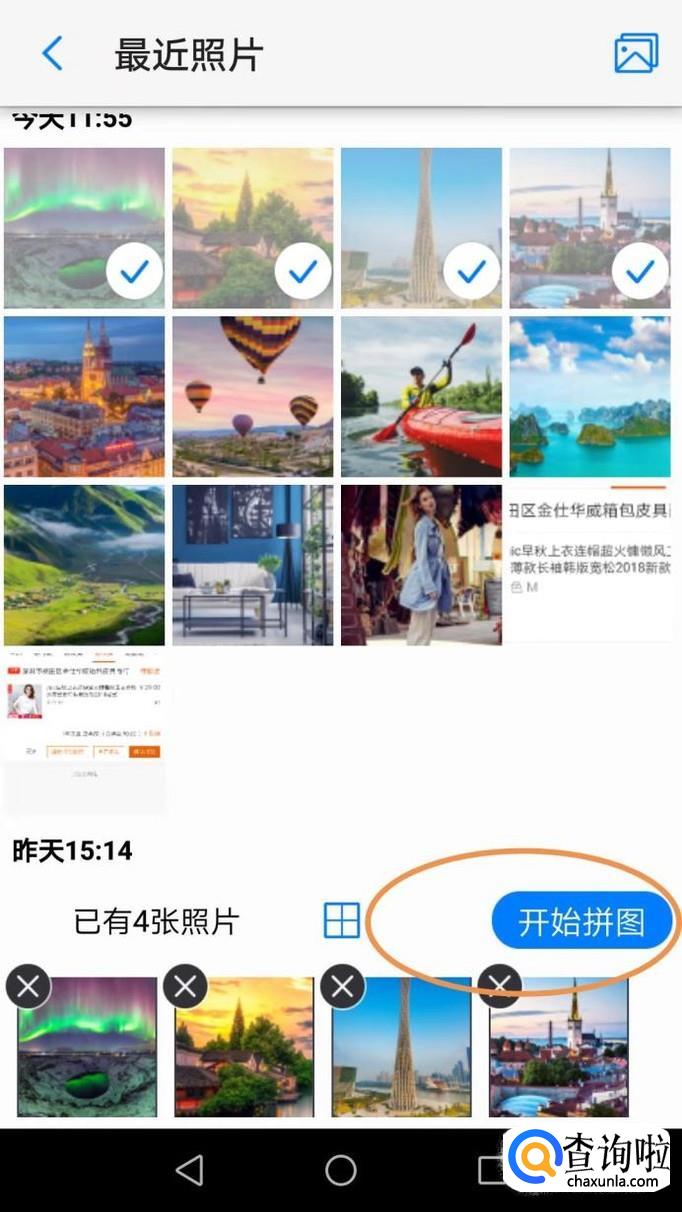Select the woman in denim coat photo
This screenshot has width=682, height=1212.
[x=421, y=565]
